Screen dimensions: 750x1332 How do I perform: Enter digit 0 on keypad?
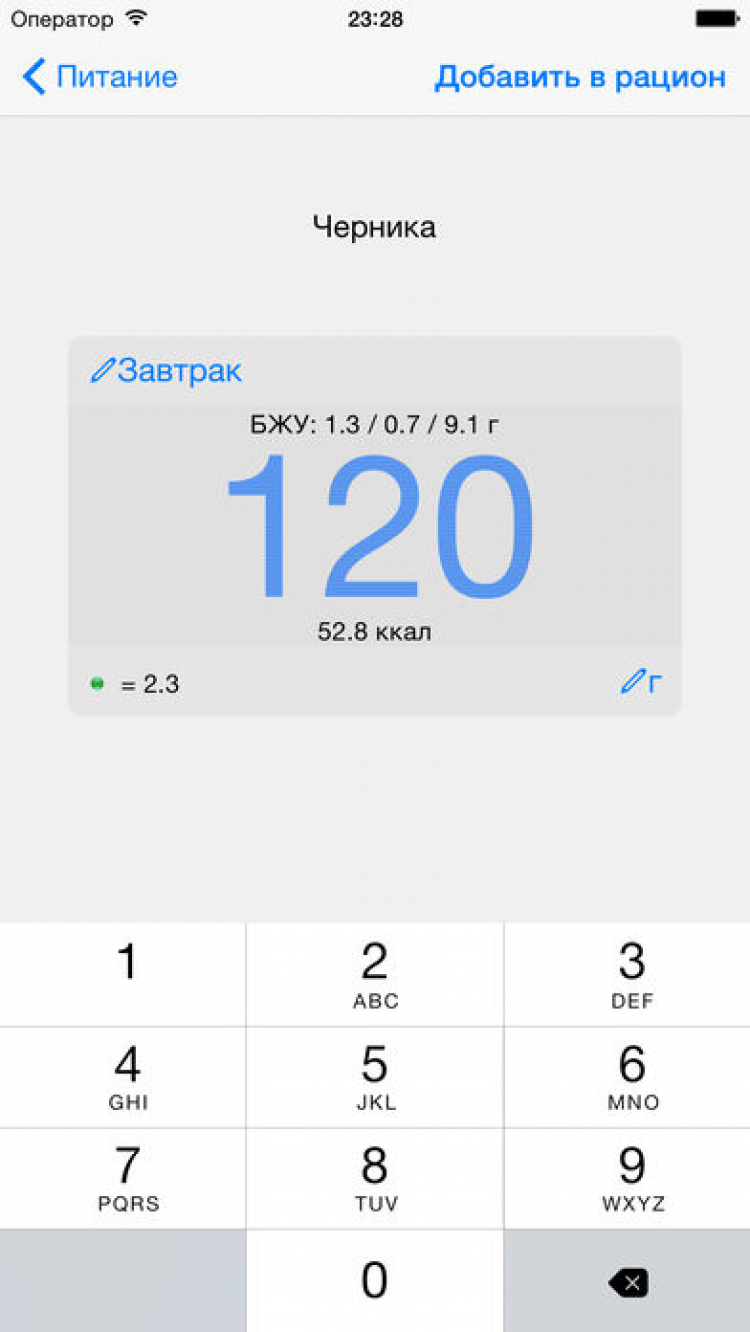pyautogui.click(x=375, y=1281)
